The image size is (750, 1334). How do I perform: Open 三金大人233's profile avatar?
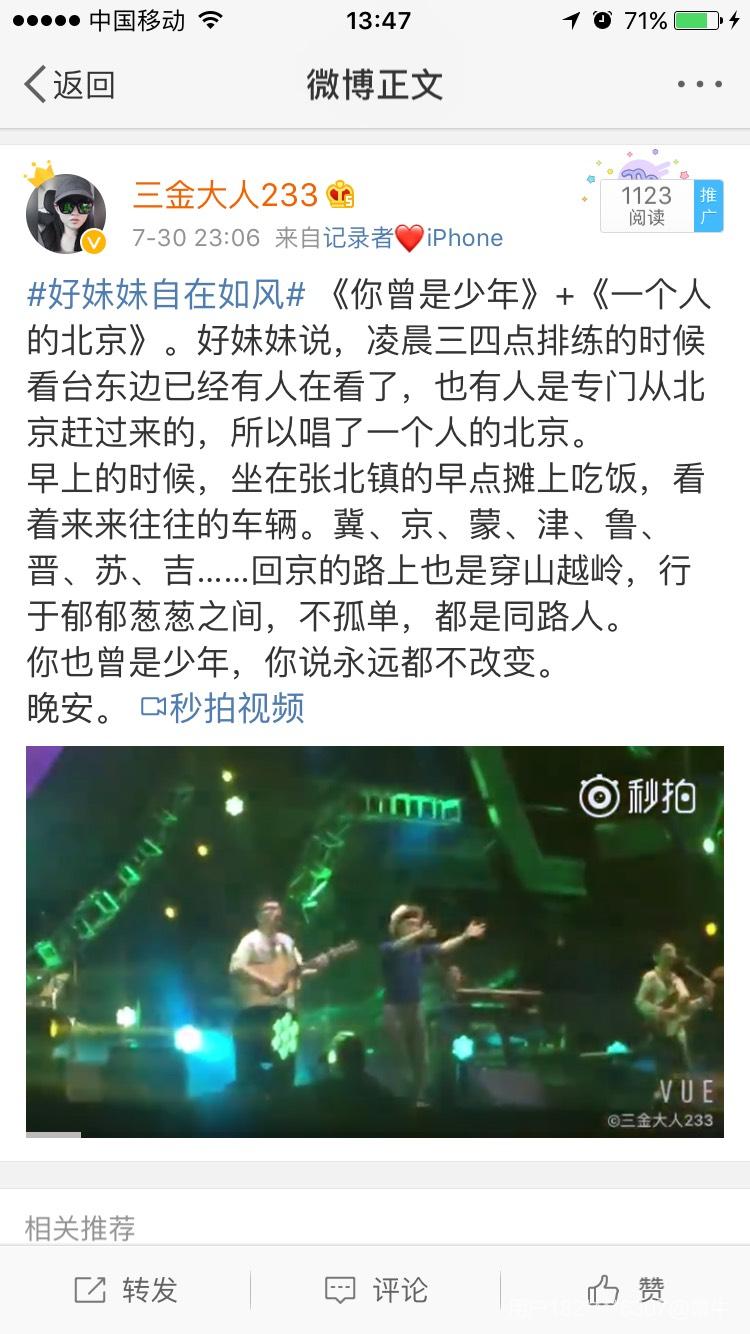click(66, 214)
